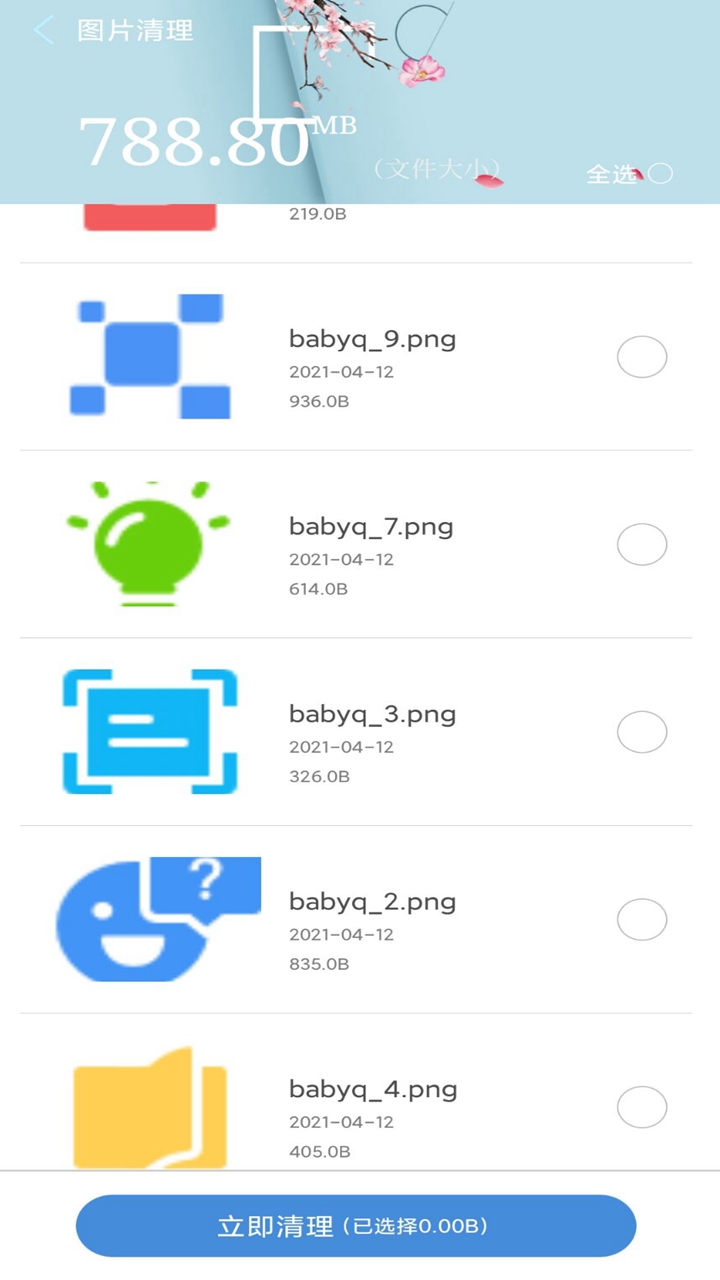
Task: Tap the yellow folder icon of babyq_4.png
Action: coord(148,1105)
